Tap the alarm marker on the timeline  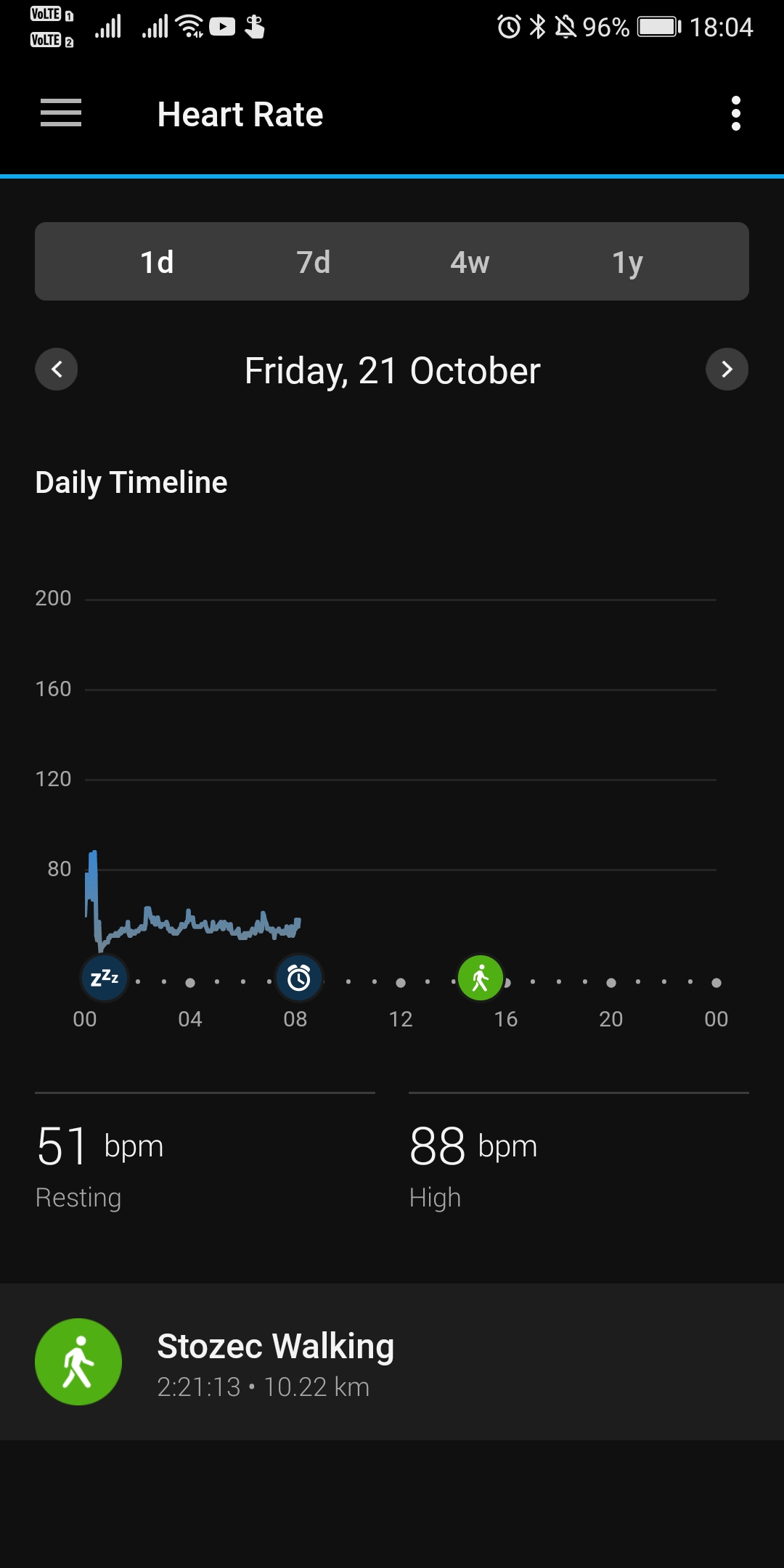pos(299,978)
